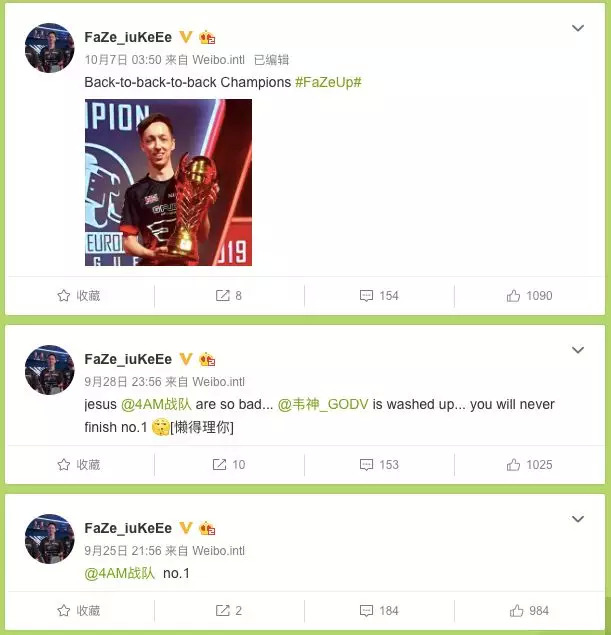611x635 pixels.
Task: View the 153 comments on the 9月28日 post
Action: tap(379, 465)
